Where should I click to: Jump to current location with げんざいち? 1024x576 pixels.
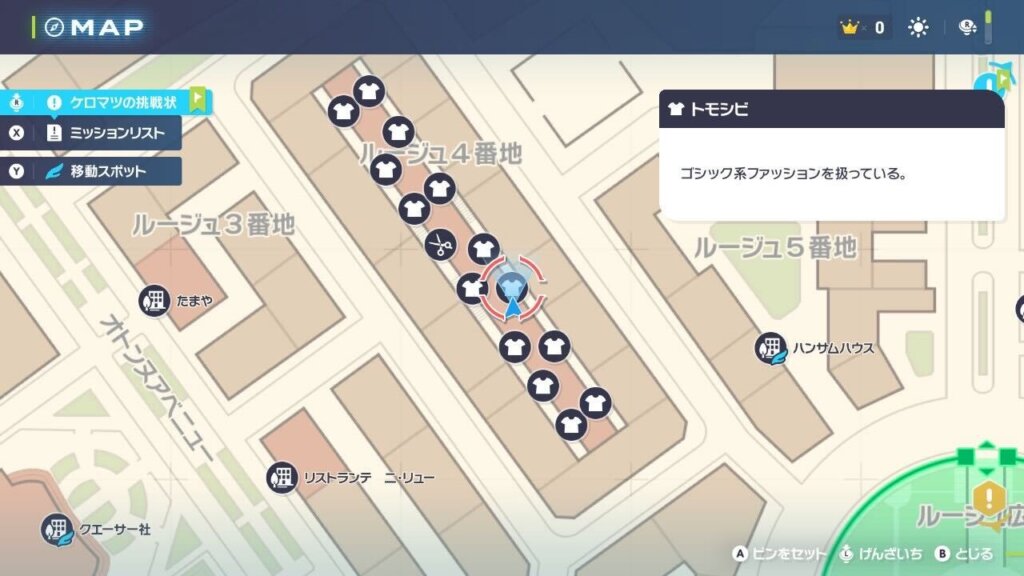[882, 553]
